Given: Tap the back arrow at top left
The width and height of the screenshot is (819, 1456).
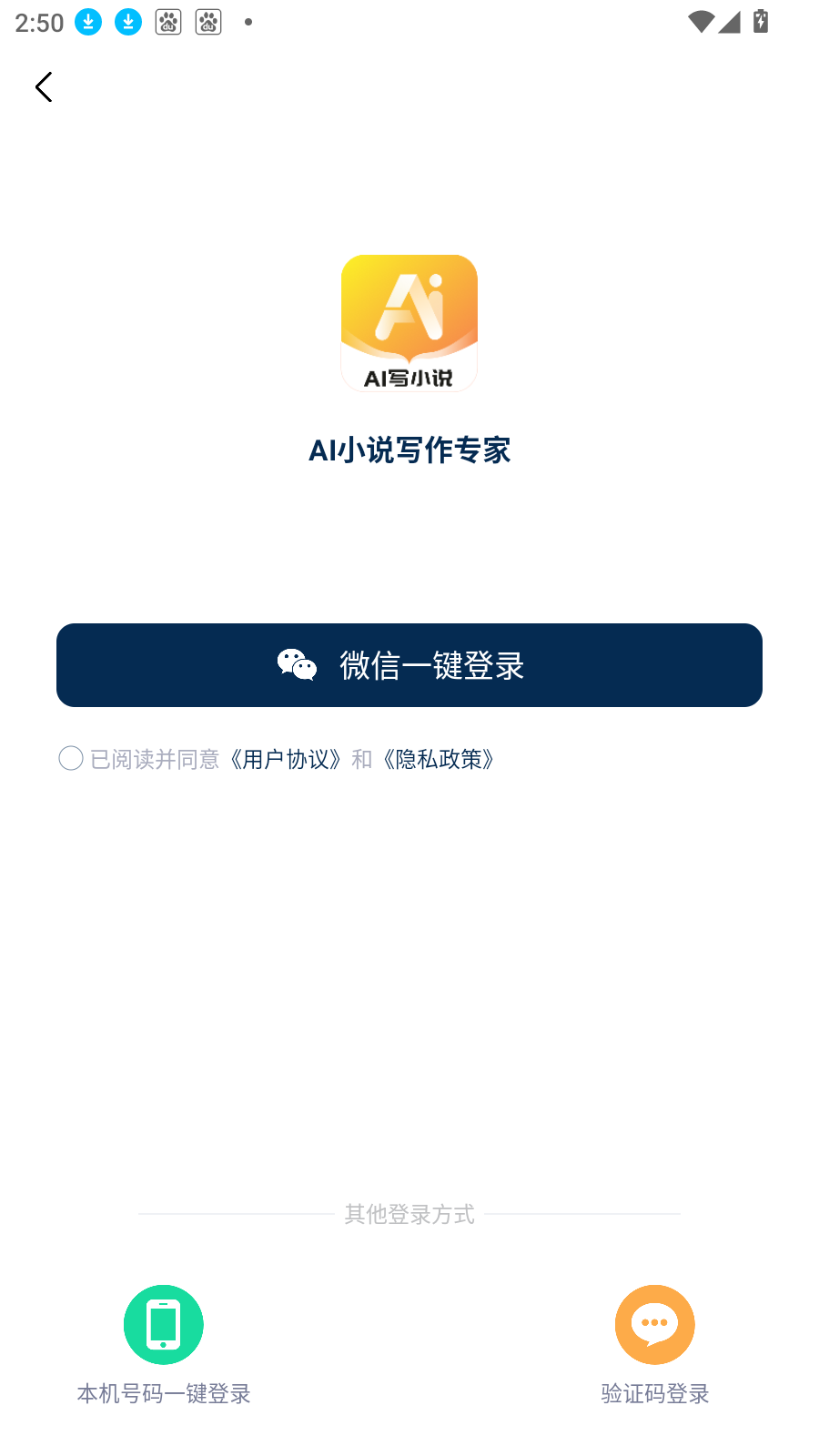Looking at the screenshot, I should 43,86.
